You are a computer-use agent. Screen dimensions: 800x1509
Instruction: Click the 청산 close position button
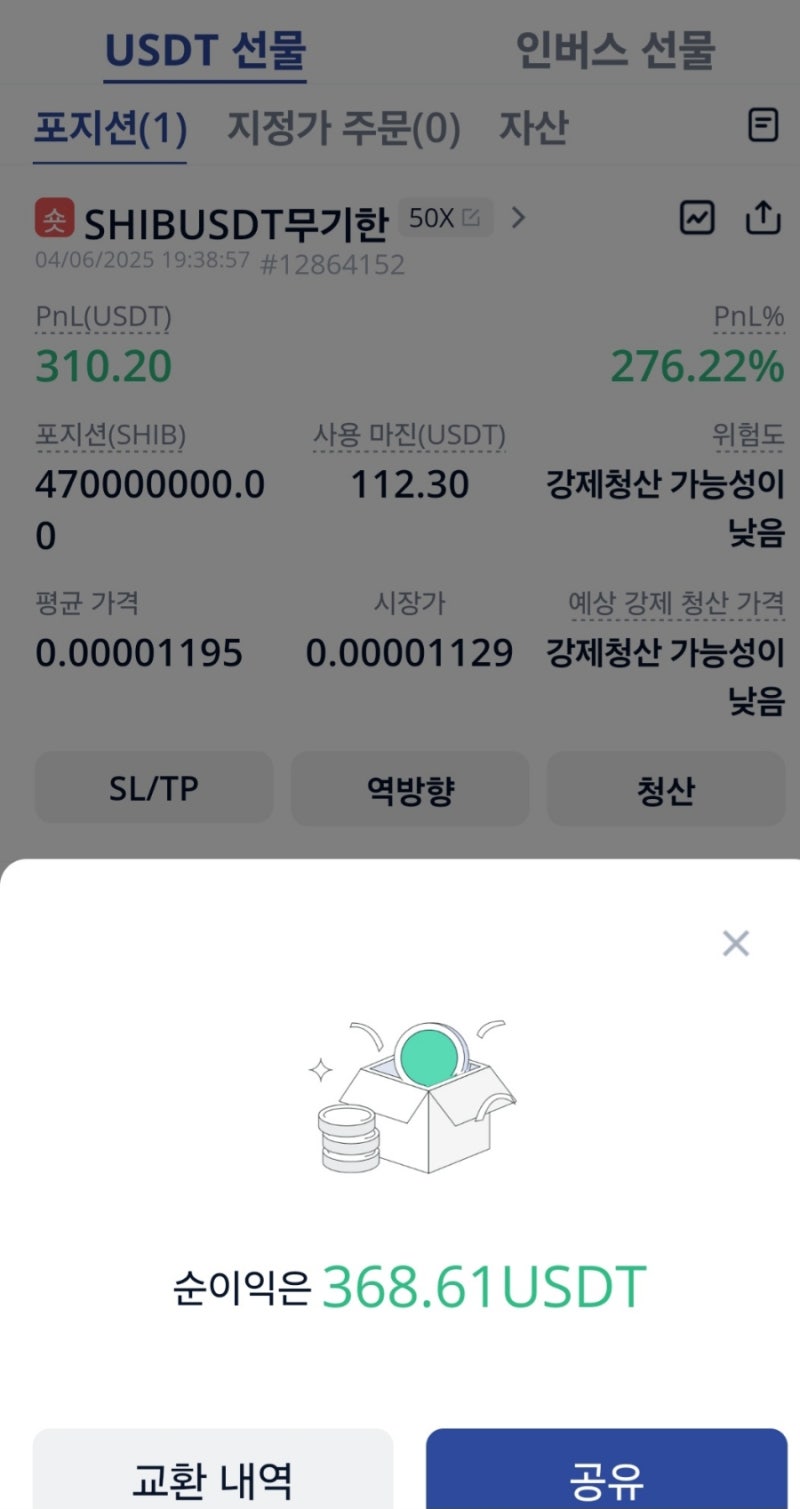click(666, 788)
